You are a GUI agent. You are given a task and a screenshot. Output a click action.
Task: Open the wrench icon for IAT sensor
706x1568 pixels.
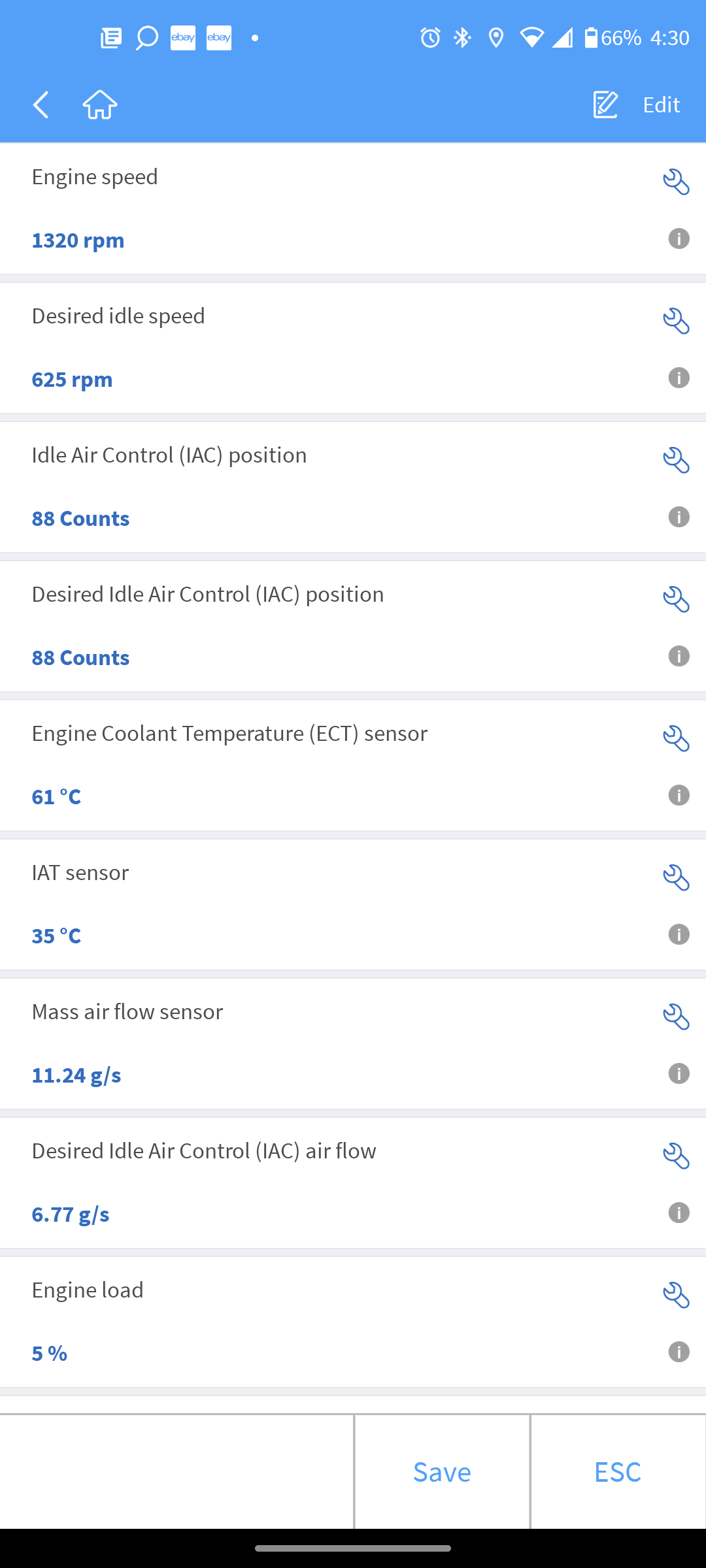pyautogui.click(x=676, y=878)
